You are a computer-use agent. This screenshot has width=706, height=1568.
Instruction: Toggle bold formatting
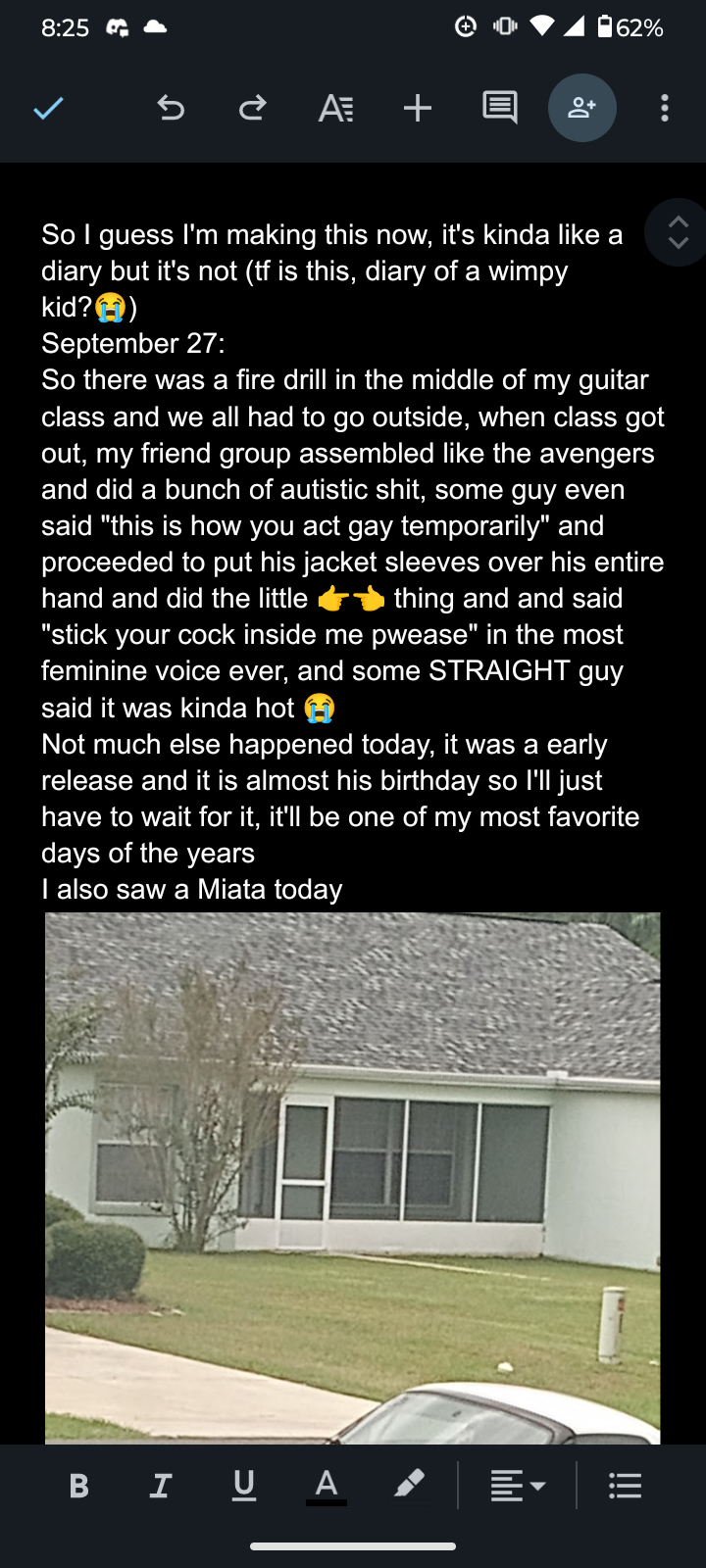(79, 1486)
